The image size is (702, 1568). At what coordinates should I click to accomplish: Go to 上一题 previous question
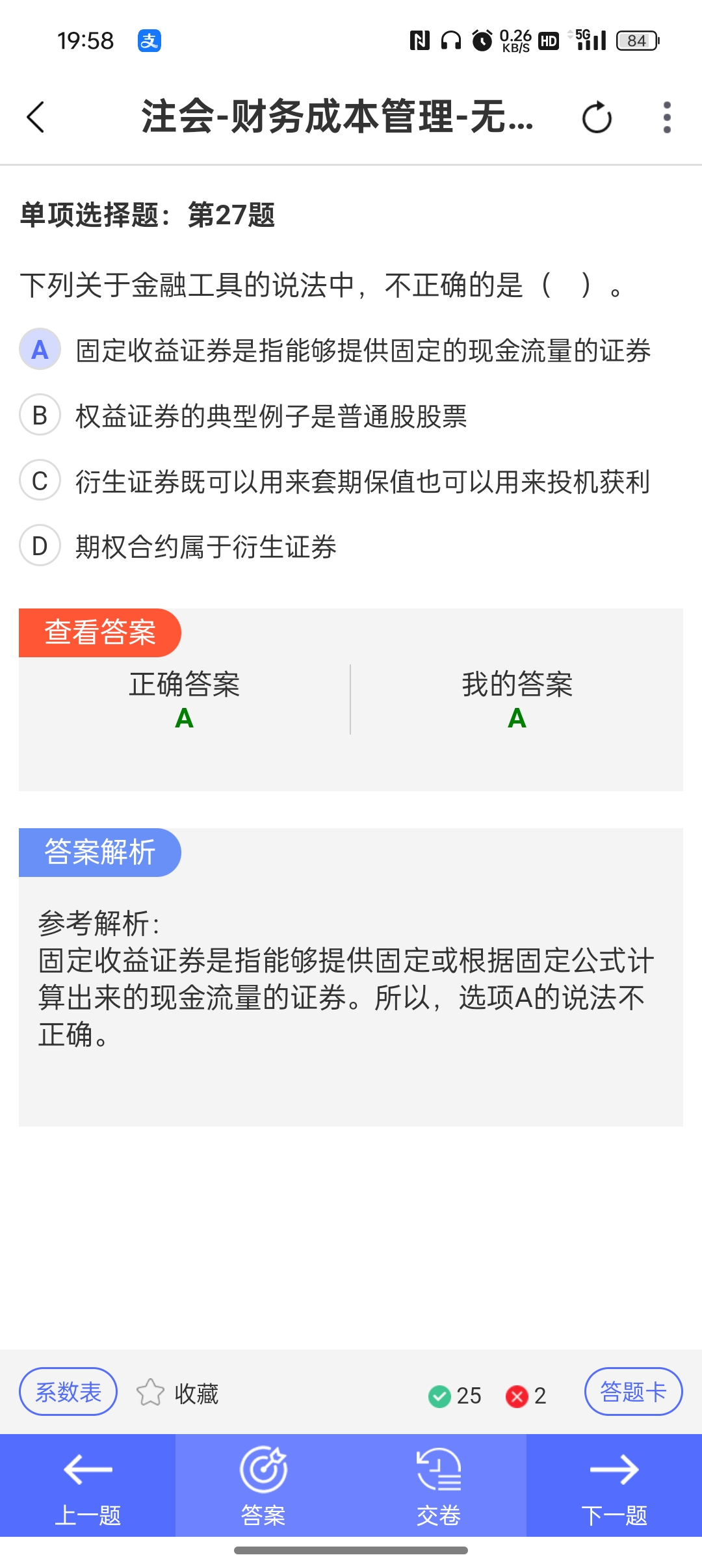point(88,1485)
